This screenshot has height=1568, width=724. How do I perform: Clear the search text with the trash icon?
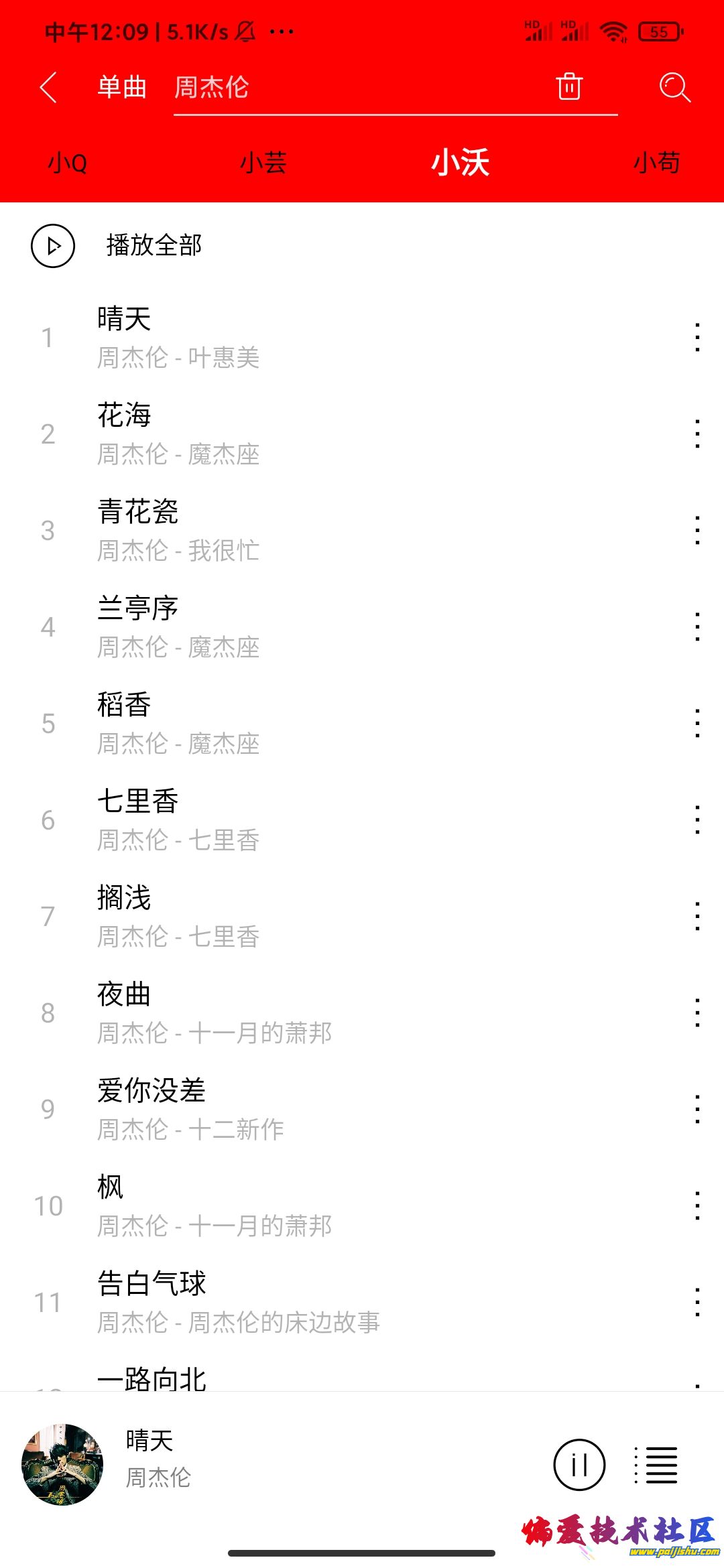(569, 86)
